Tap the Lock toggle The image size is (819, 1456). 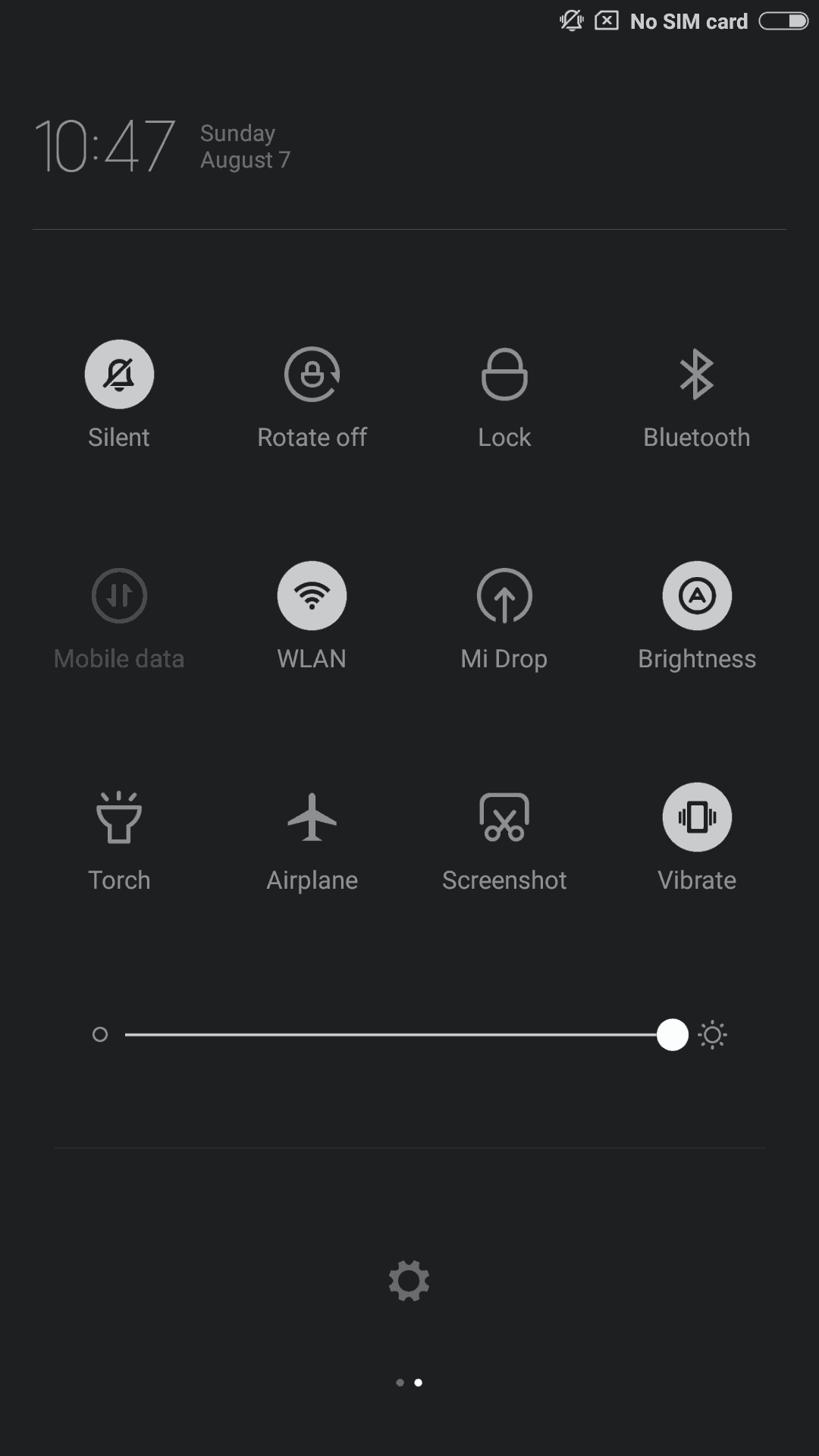504,375
